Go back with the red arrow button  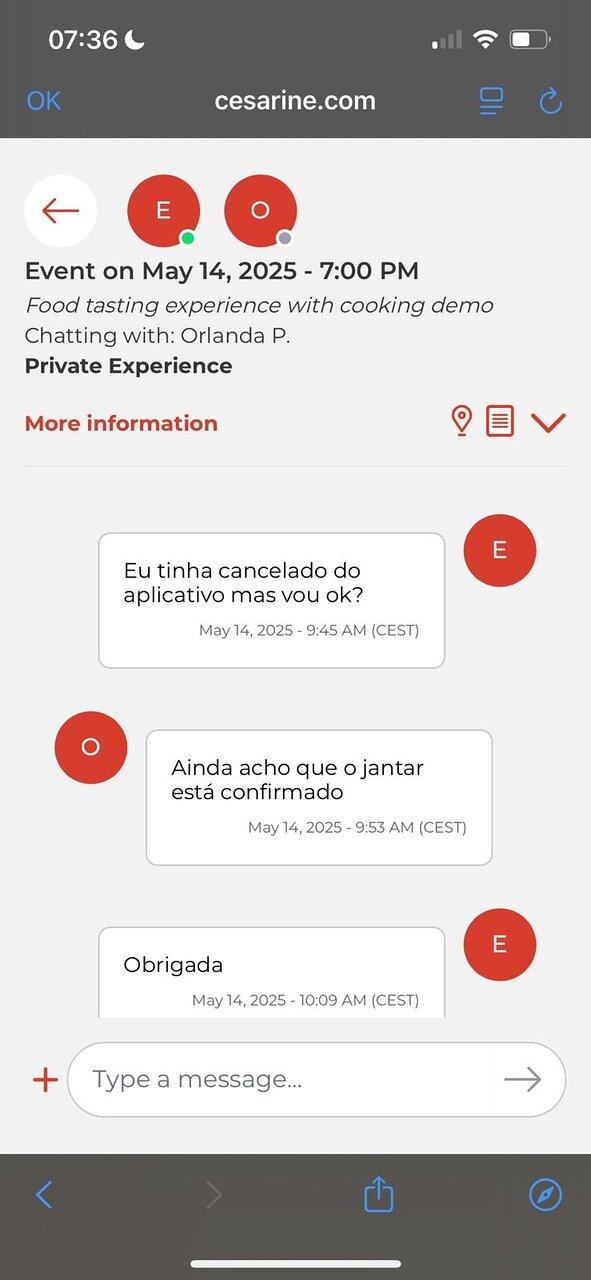pos(60,211)
